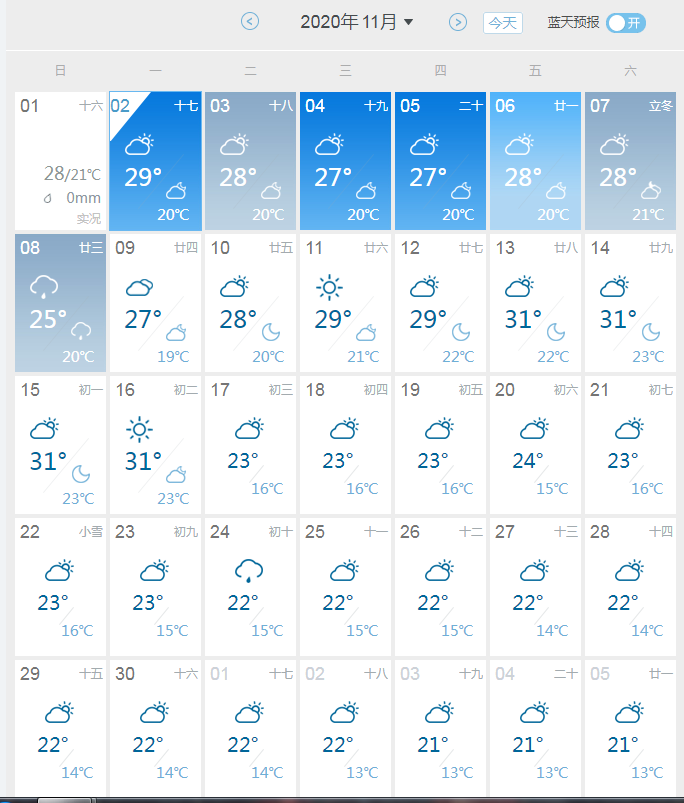The height and width of the screenshot is (803, 684).
Task: Select November 20 forecast cell
Action: click(535, 444)
